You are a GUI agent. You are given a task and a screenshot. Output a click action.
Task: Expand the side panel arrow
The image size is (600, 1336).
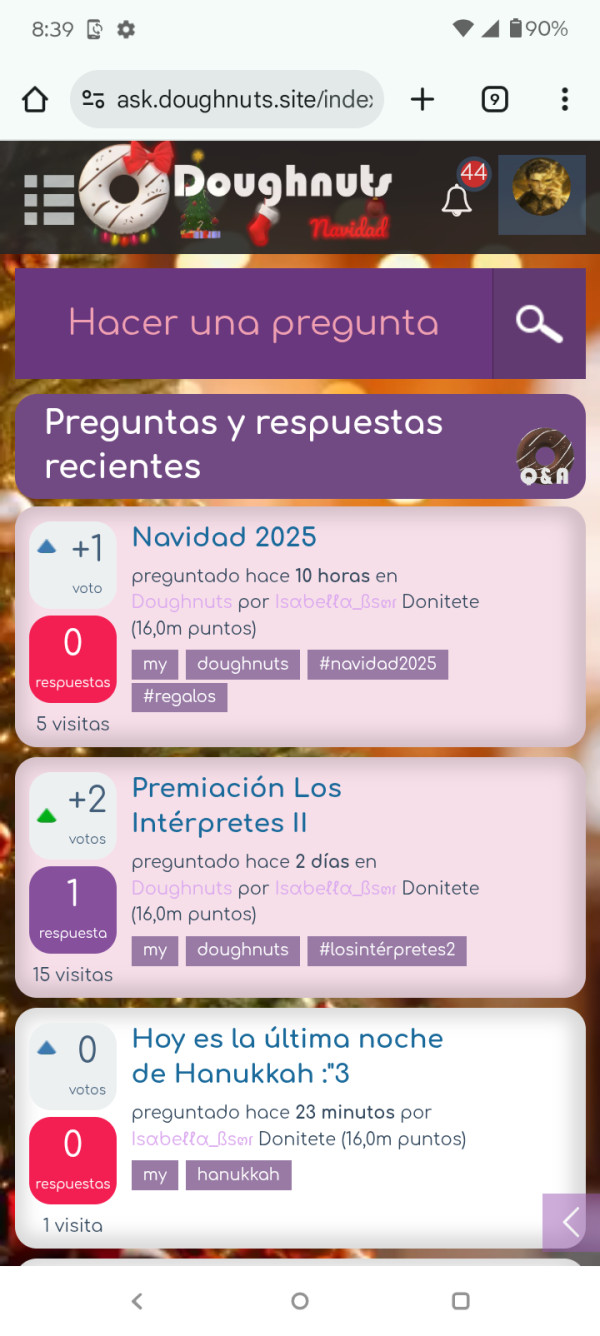[x=571, y=1222]
